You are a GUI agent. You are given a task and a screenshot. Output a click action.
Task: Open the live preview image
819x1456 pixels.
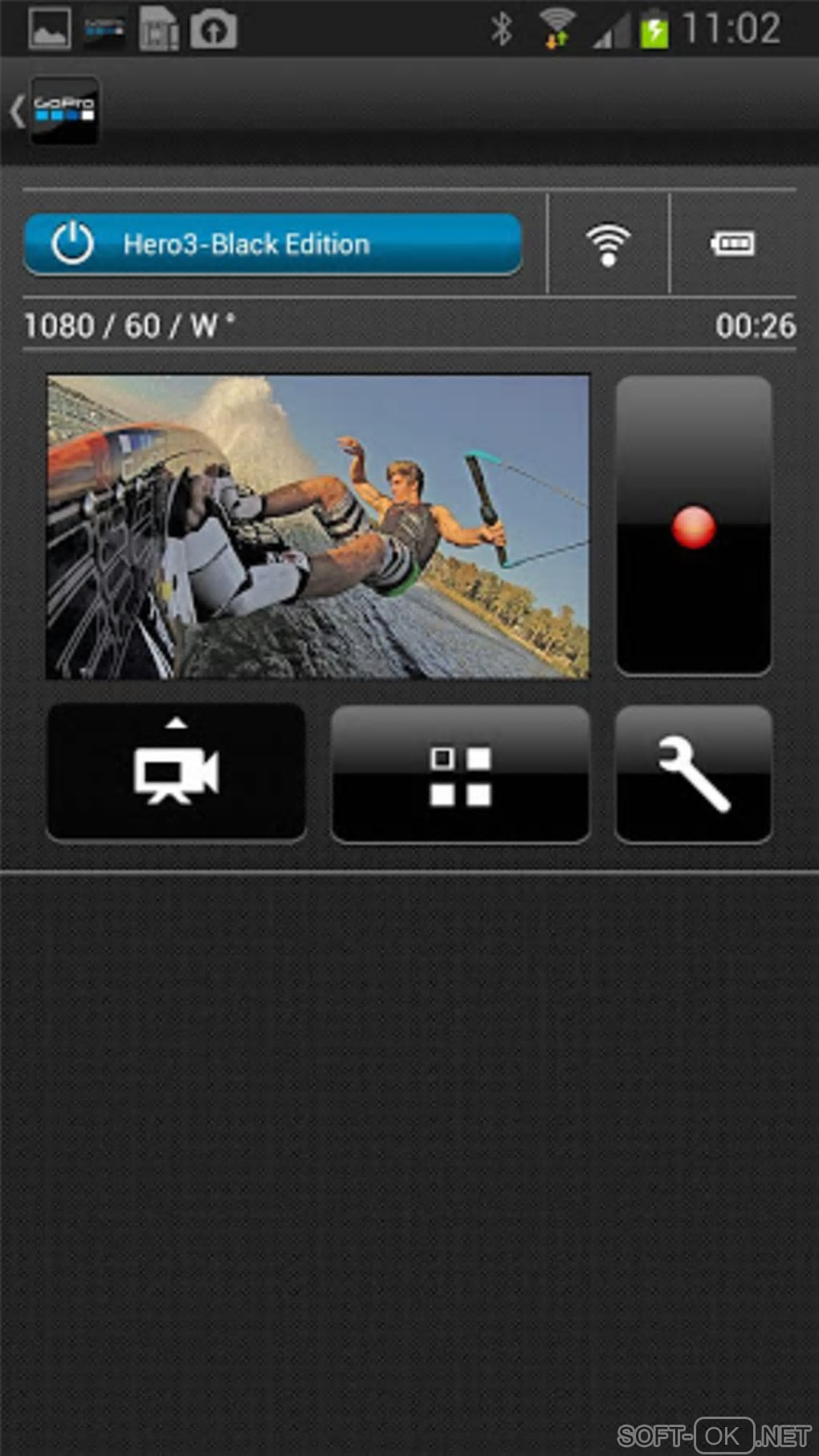click(x=318, y=527)
